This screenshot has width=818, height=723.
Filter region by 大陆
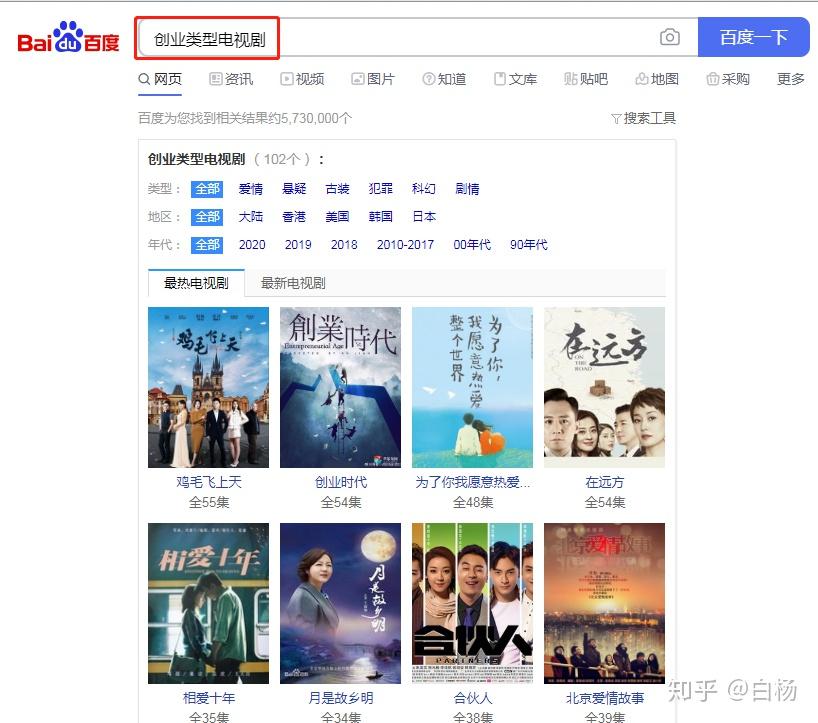click(x=251, y=217)
